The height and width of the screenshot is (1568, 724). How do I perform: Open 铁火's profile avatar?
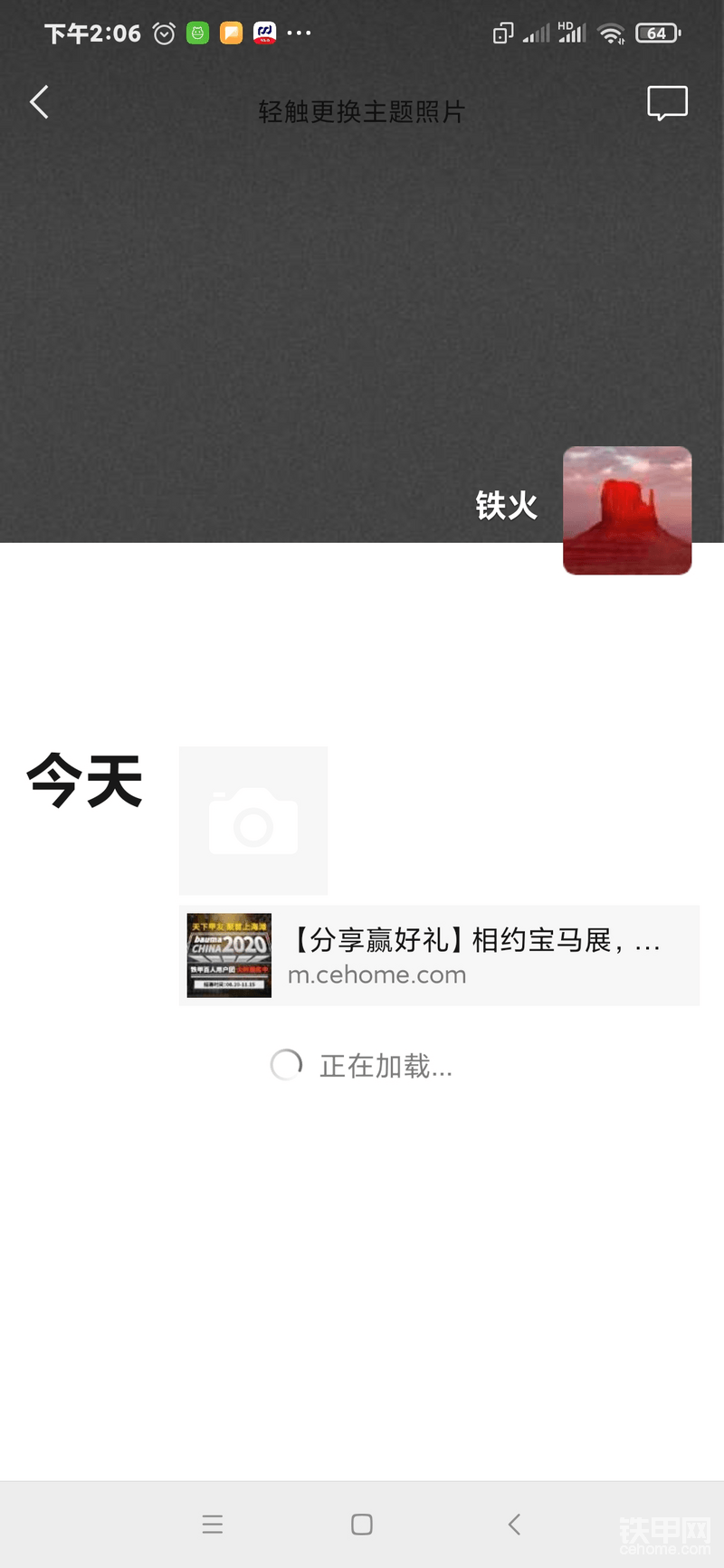tap(627, 510)
